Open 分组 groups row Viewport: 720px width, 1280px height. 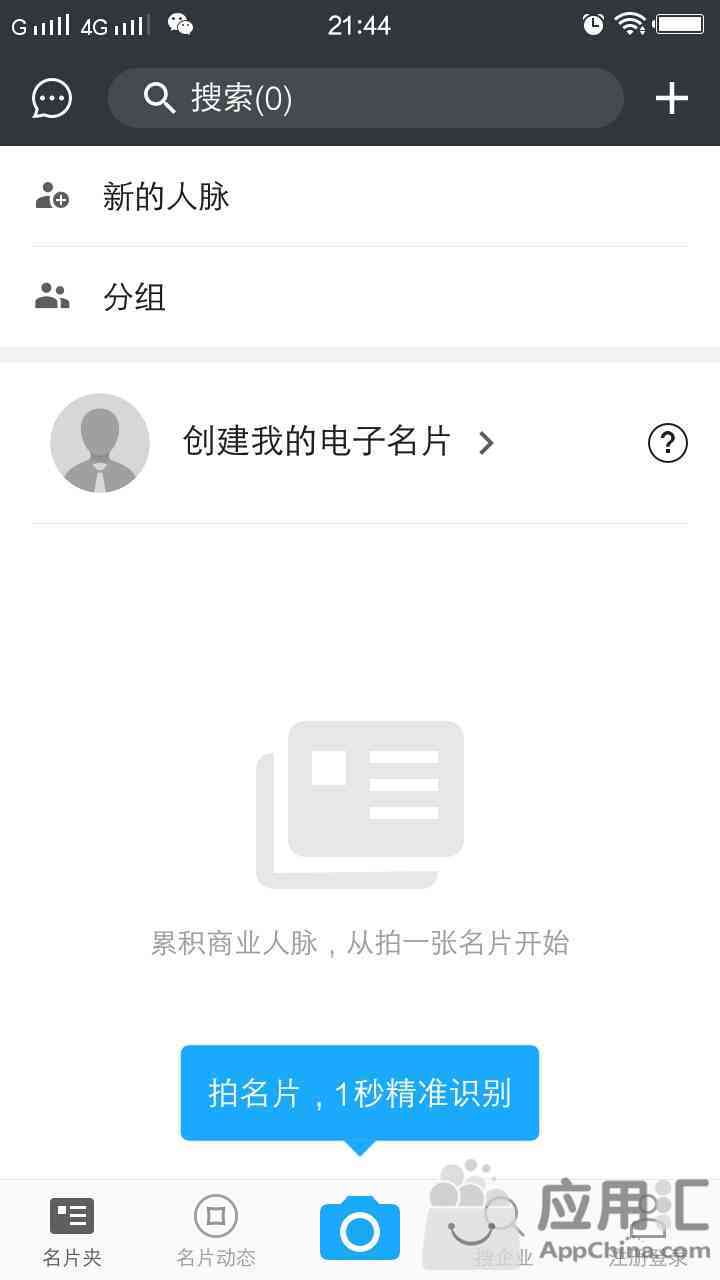(x=360, y=297)
